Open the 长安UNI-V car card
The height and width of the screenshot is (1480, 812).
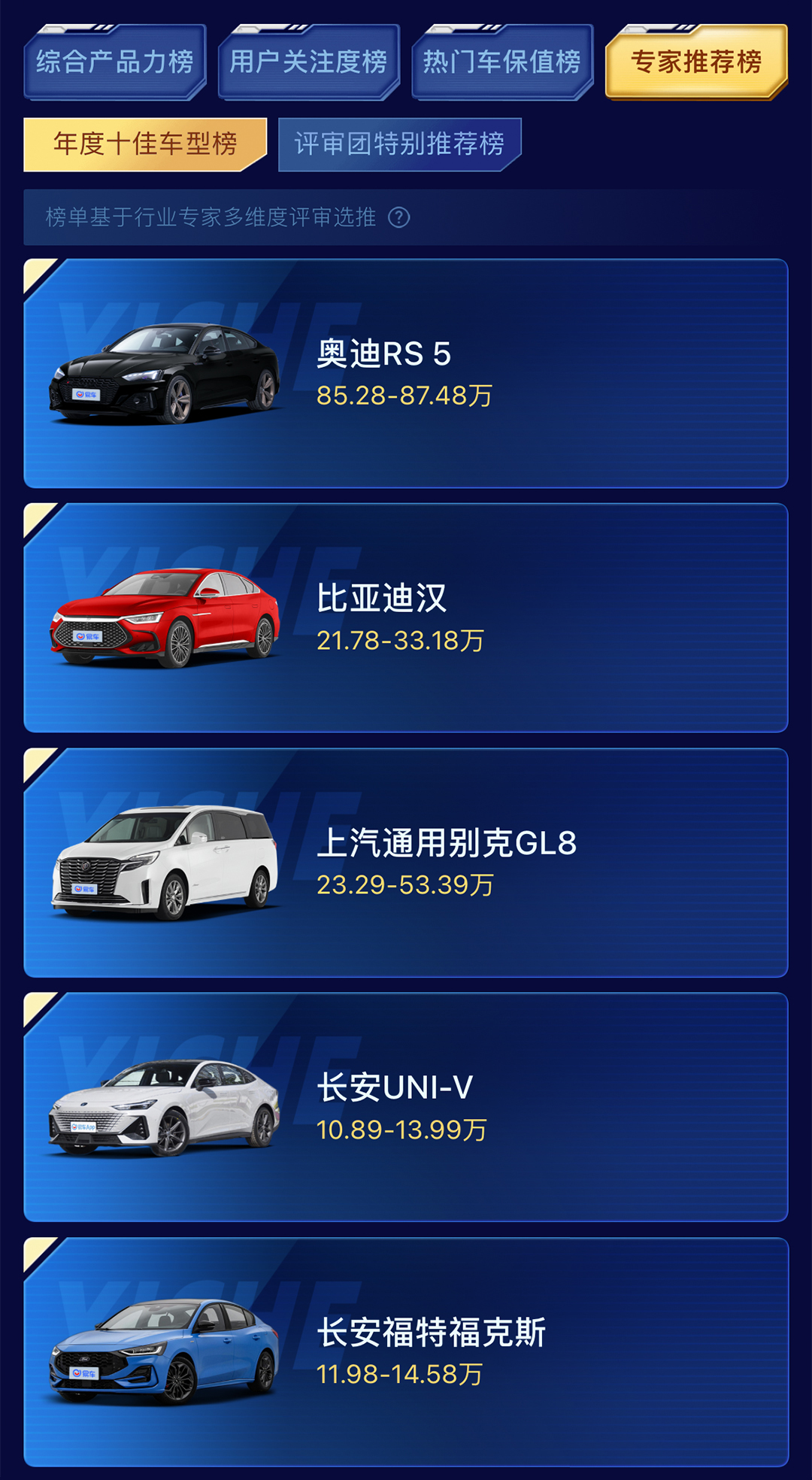click(x=406, y=1107)
